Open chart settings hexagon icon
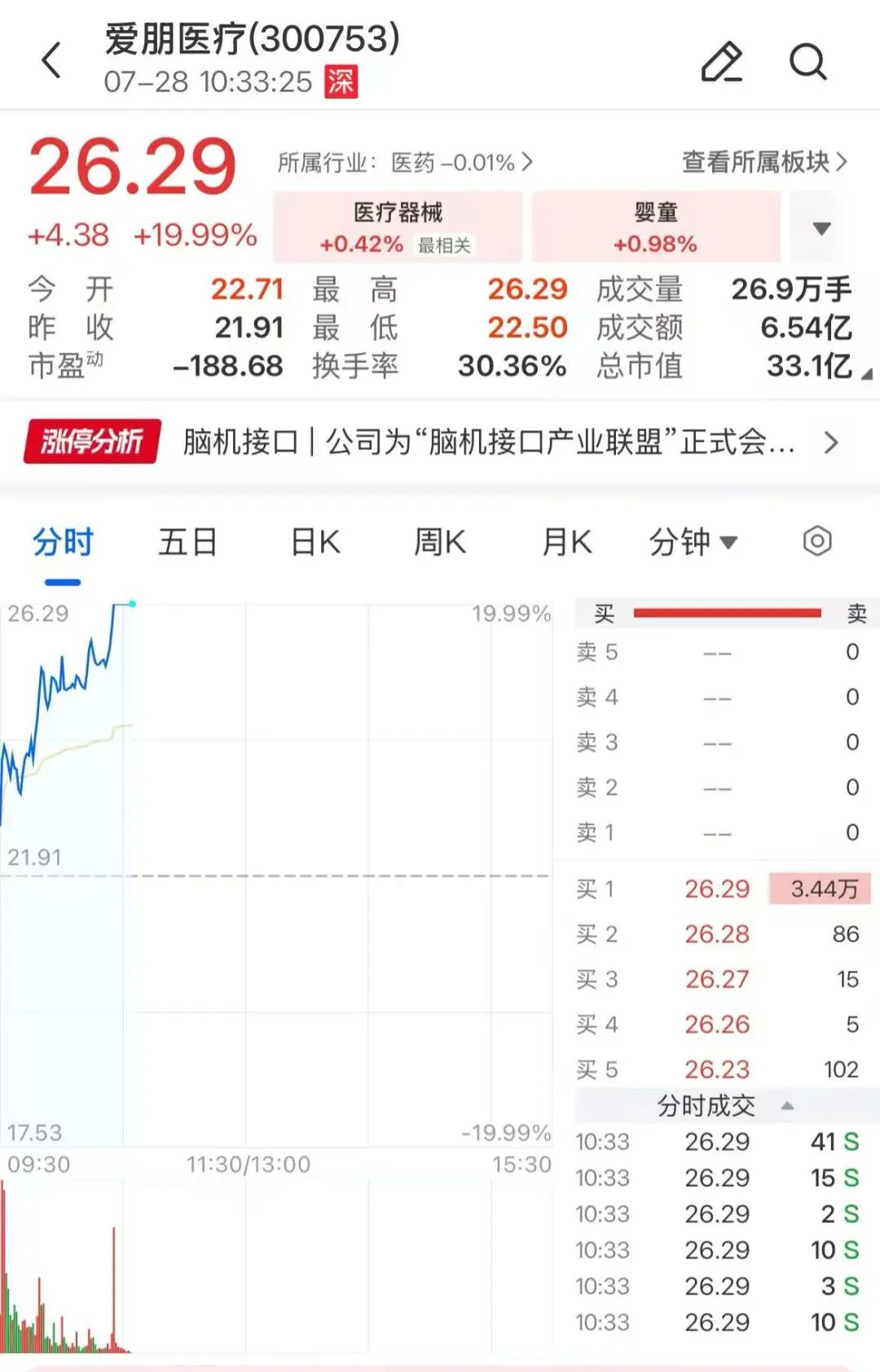 [x=817, y=541]
